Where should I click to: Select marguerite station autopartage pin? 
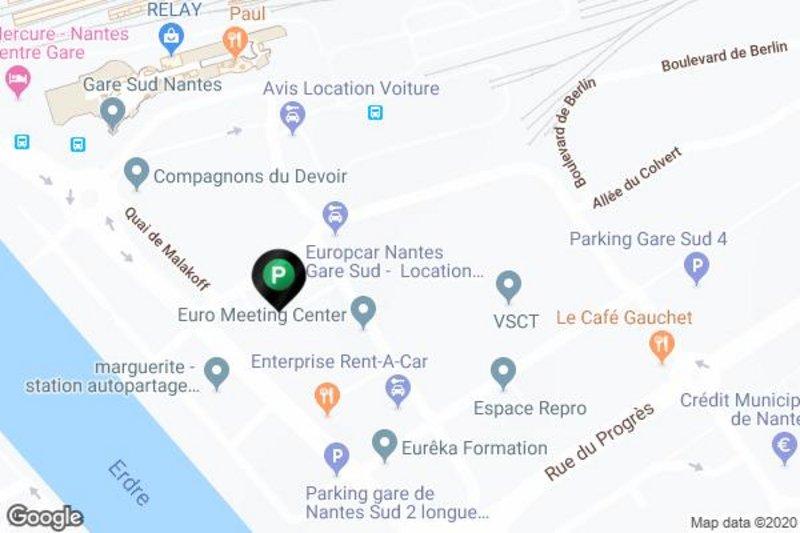click(x=216, y=373)
